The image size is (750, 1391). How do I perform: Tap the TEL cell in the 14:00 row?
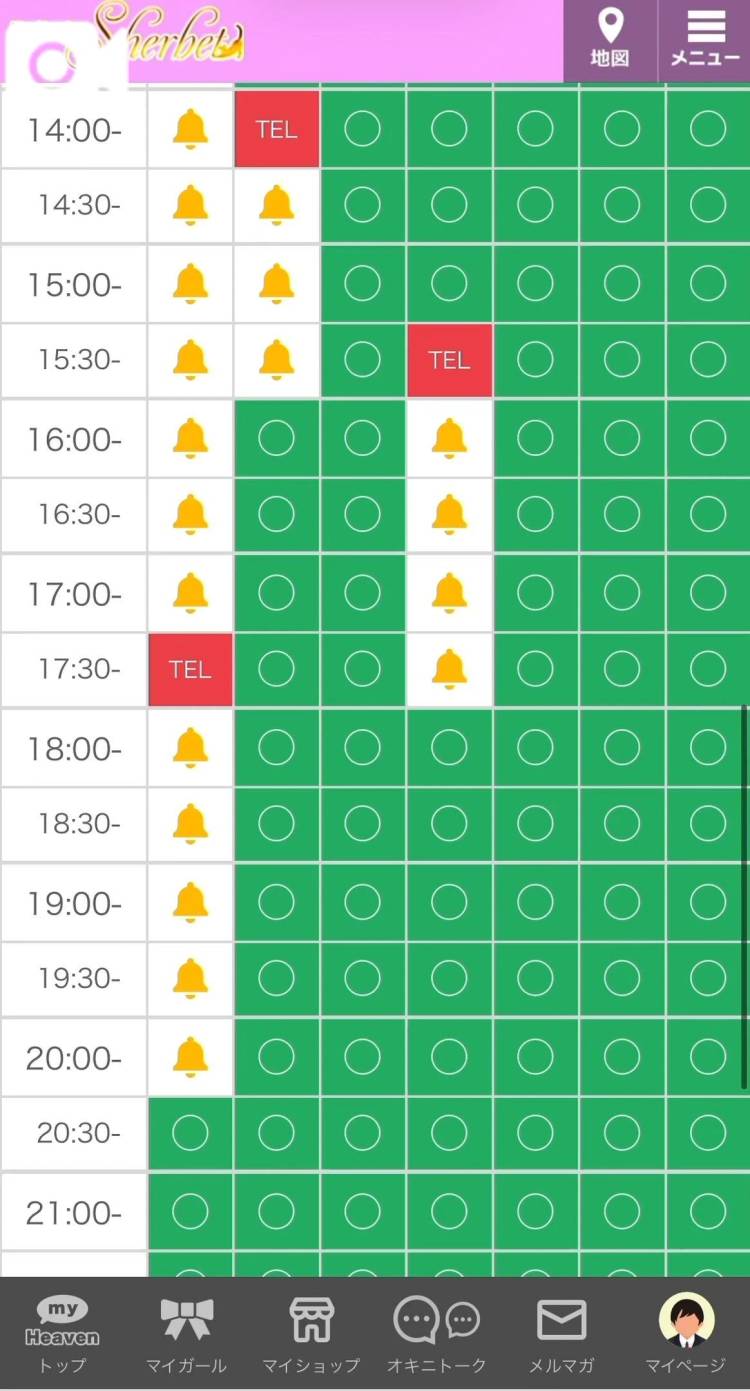(x=277, y=129)
